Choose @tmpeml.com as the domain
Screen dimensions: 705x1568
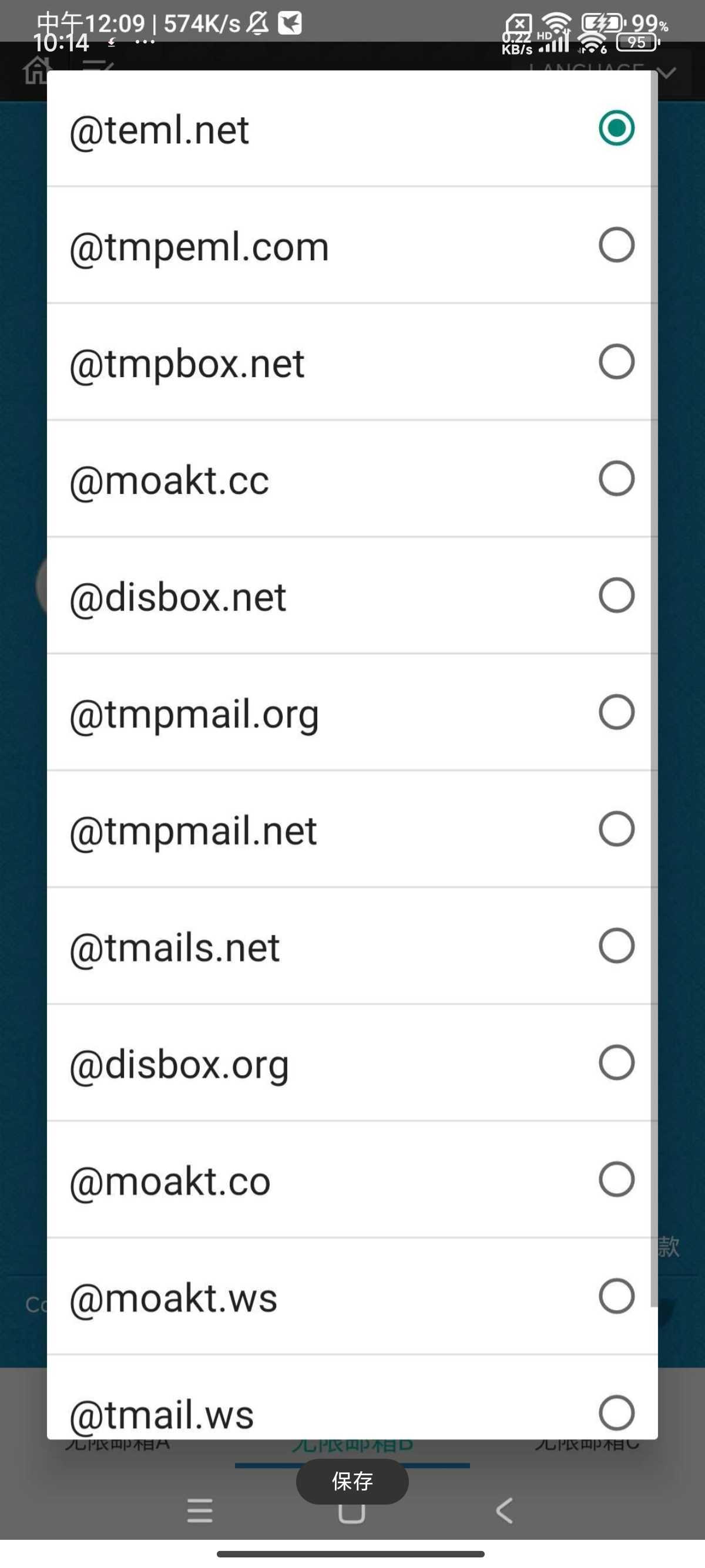coord(352,245)
